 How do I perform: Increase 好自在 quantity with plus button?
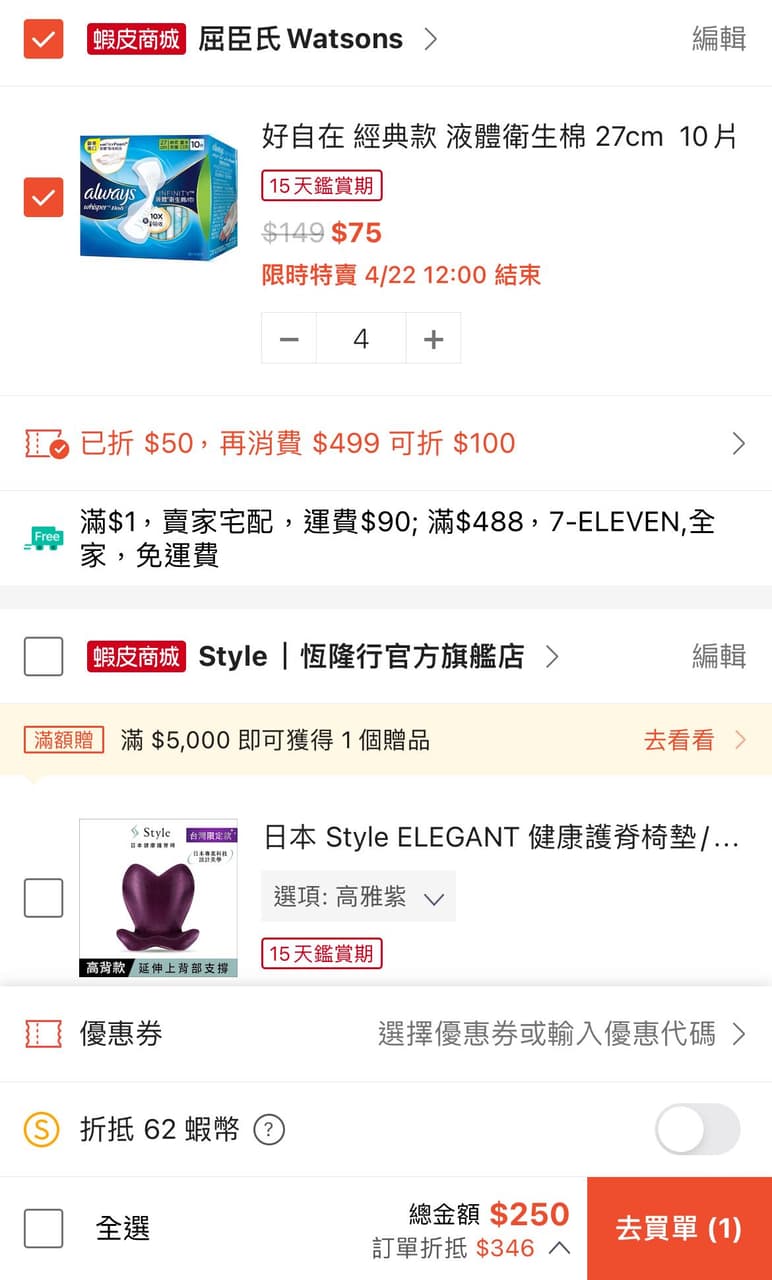(x=433, y=339)
